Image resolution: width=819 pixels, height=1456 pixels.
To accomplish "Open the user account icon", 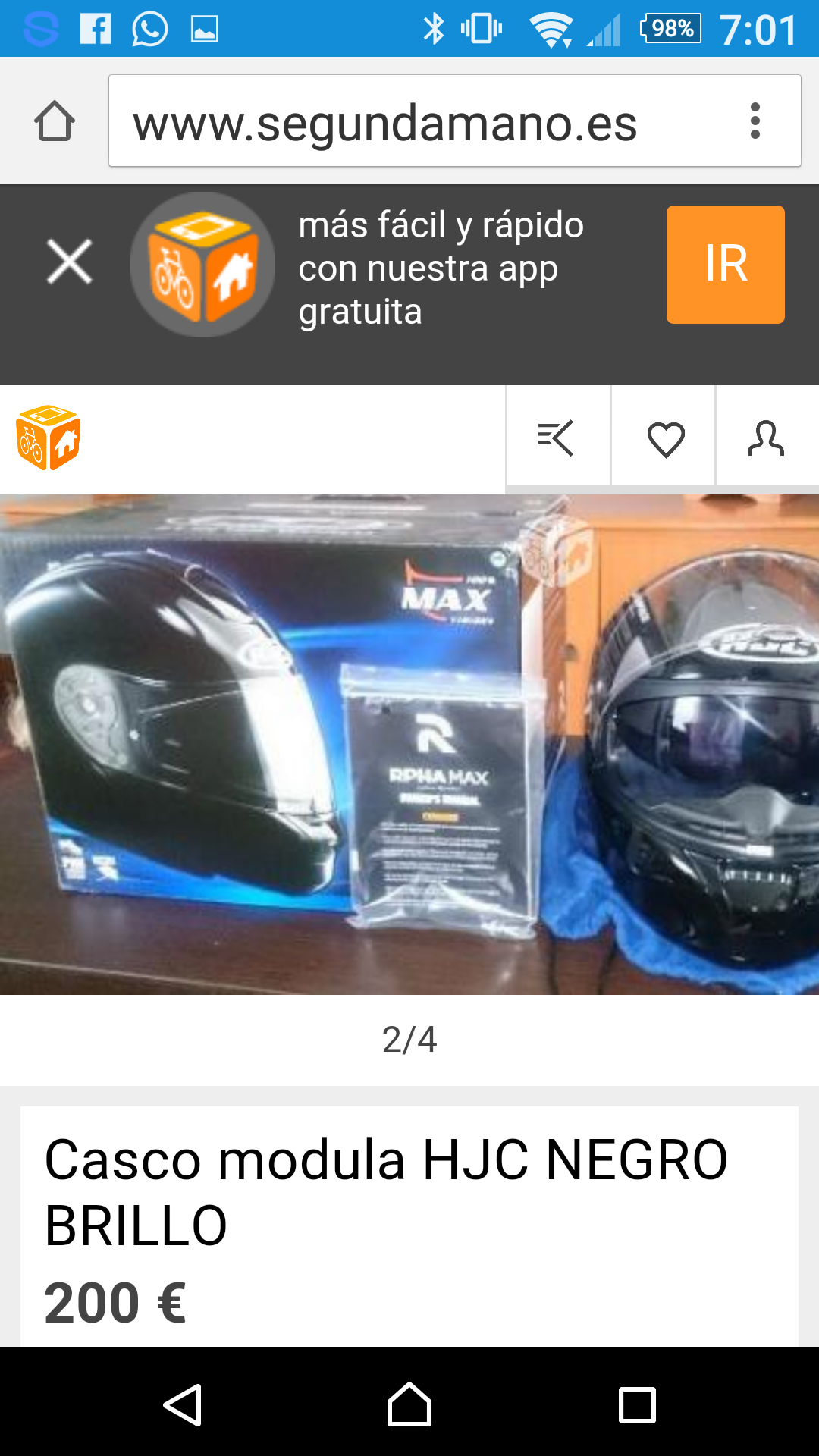I will [x=766, y=438].
